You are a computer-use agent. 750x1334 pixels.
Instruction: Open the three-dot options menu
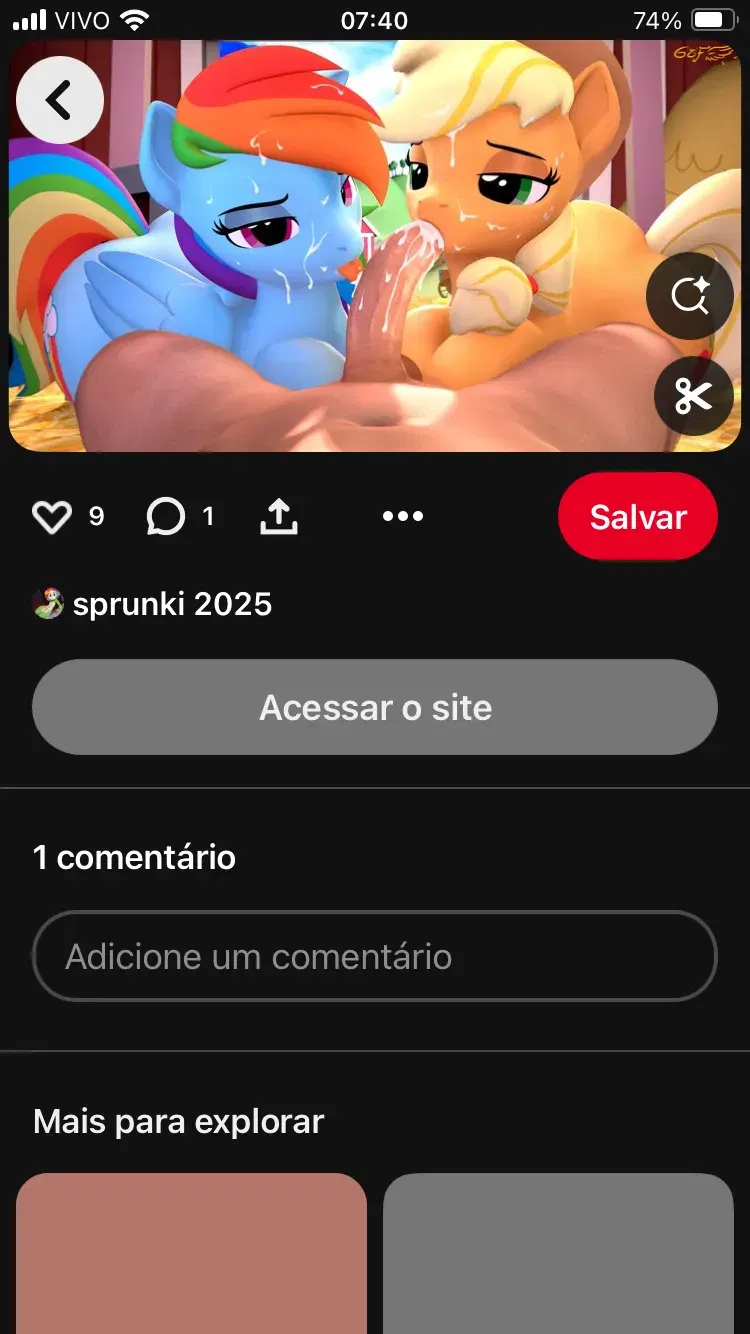coord(403,516)
